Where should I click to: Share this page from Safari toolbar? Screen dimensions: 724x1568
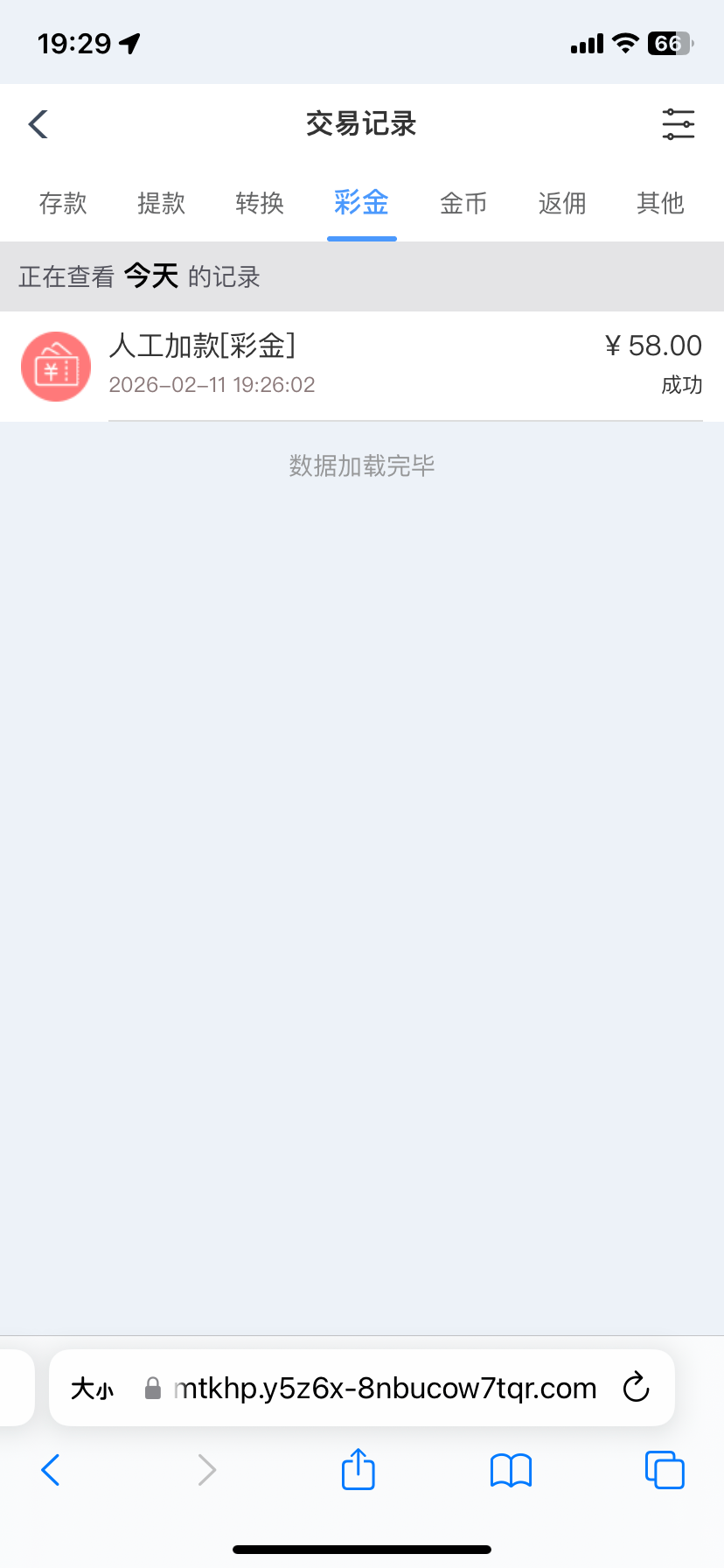tap(358, 1469)
